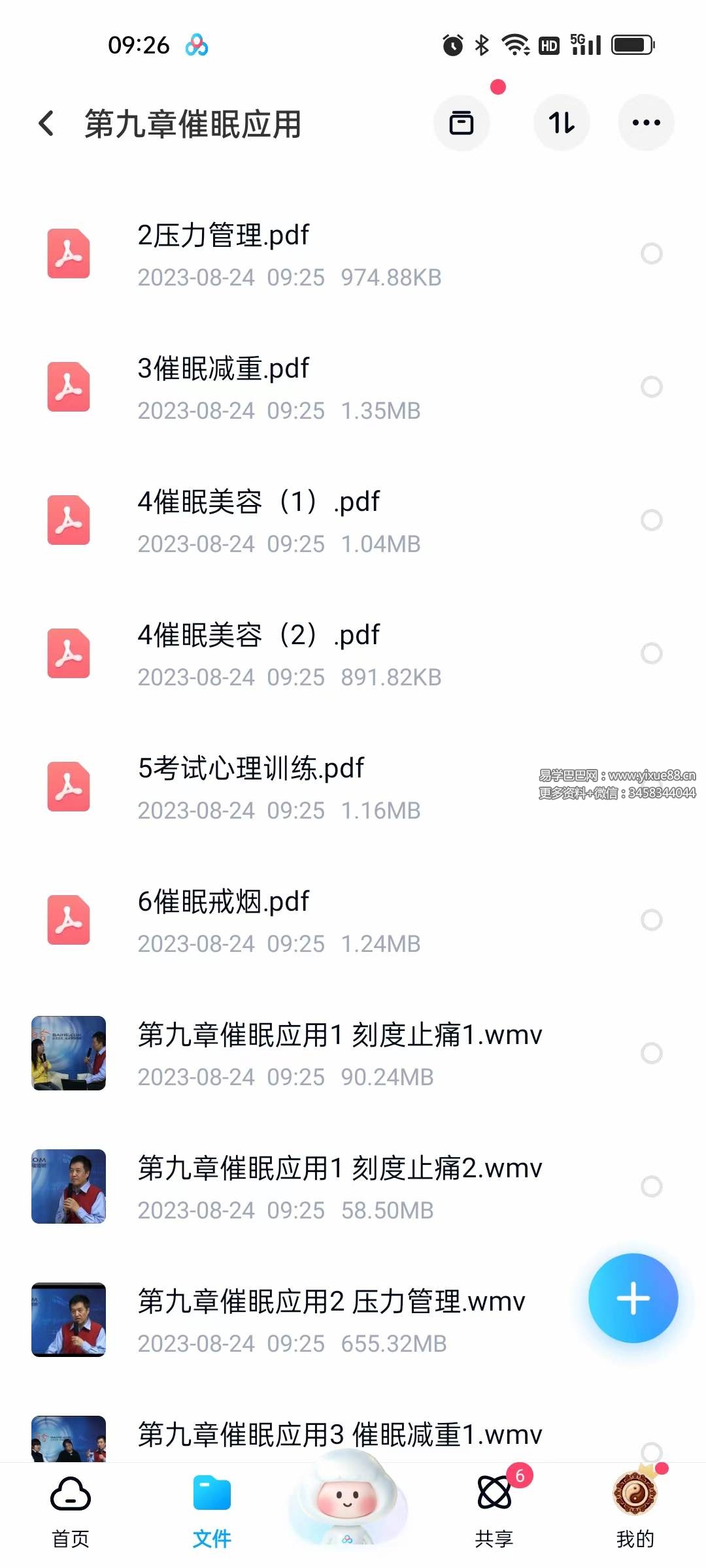This screenshot has width=706, height=1568.
Task: Select the circle for 4催眠美容（2）.pdf
Action: [651, 653]
